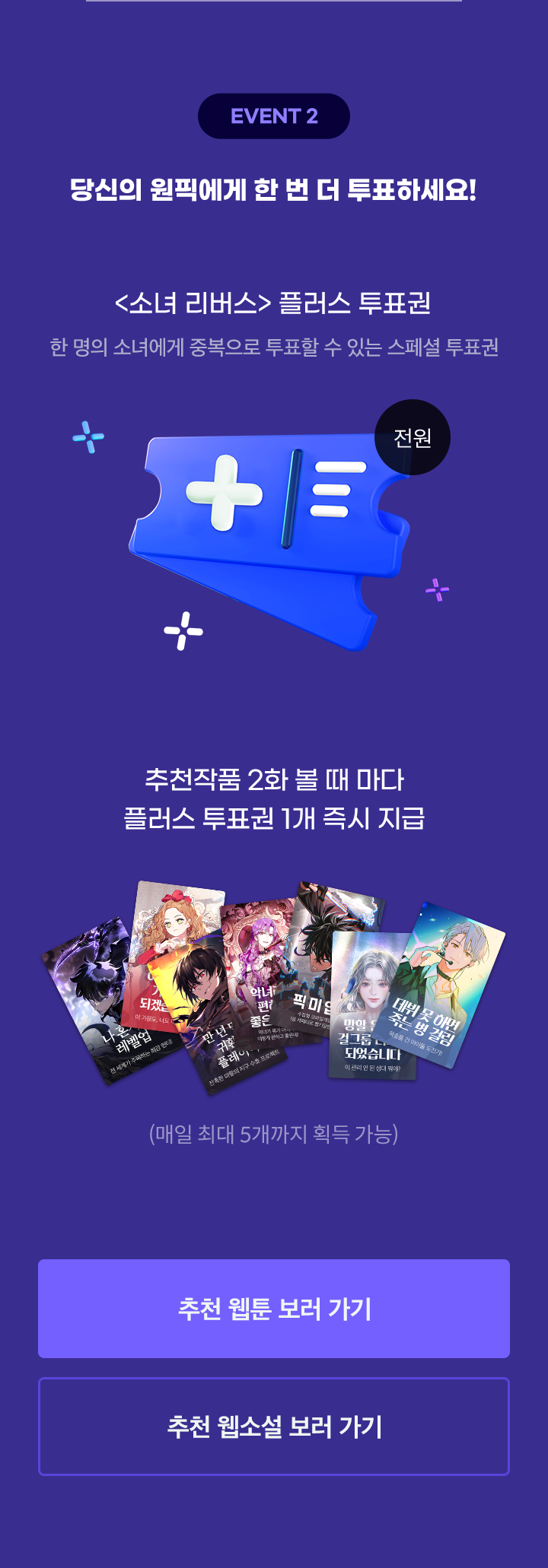548x1568 pixels.
Task: Tap the 추천 웹툰 보러 가기 button
Action: (274, 1309)
